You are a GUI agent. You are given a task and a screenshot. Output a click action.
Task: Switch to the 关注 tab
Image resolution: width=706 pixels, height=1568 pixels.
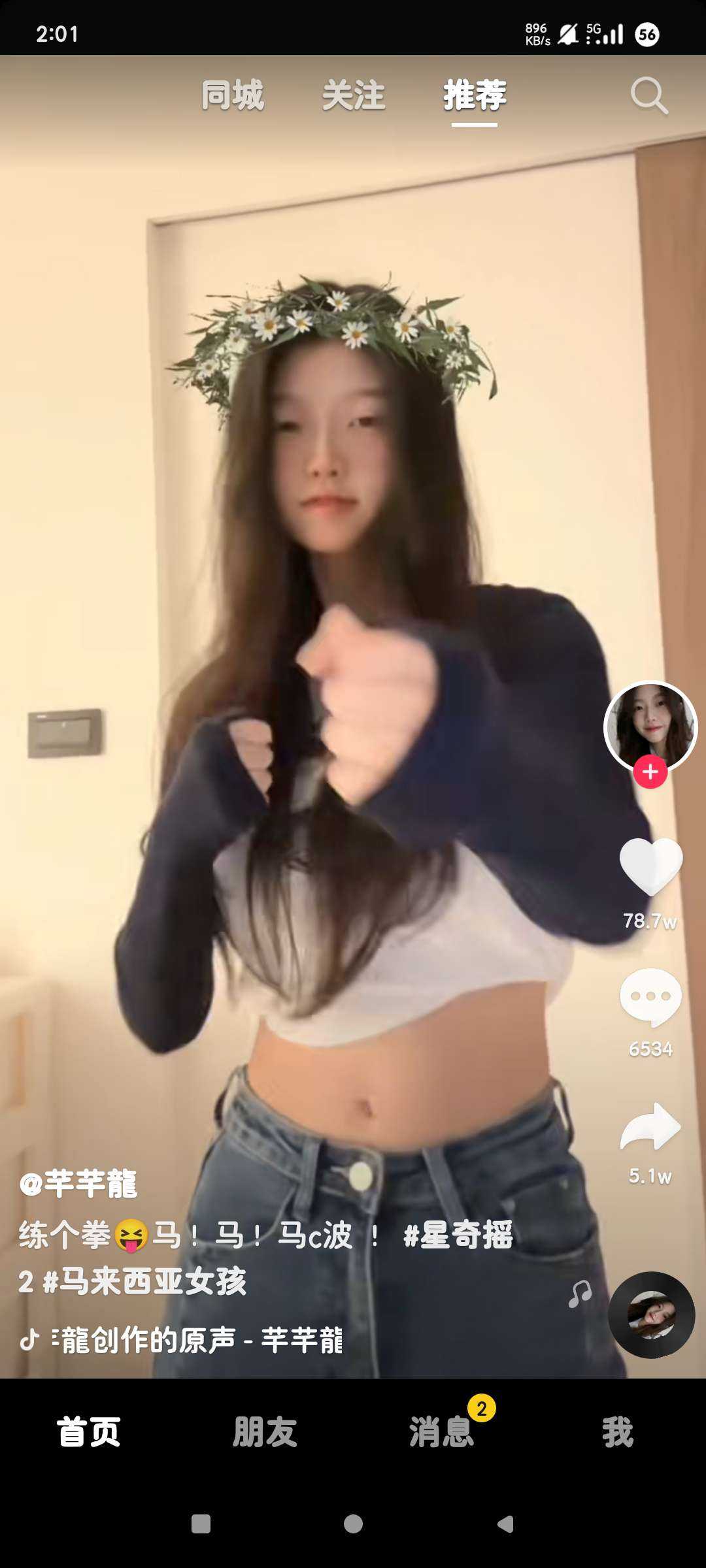click(x=354, y=95)
